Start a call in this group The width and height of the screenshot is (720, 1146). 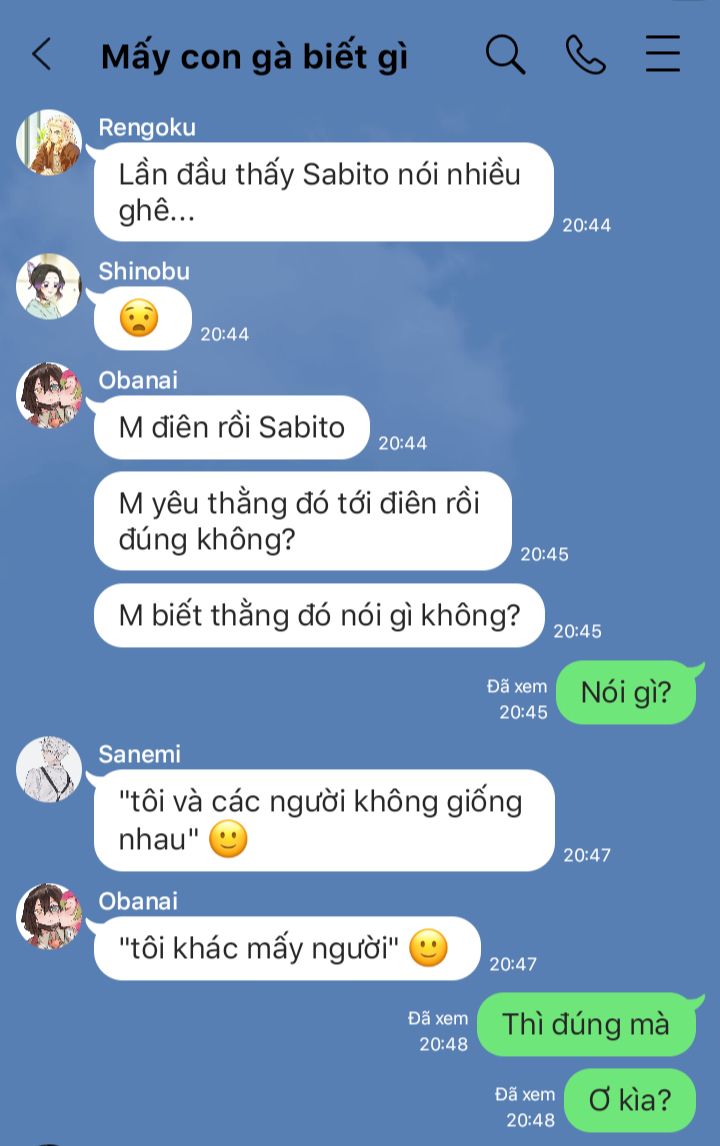coord(586,55)
